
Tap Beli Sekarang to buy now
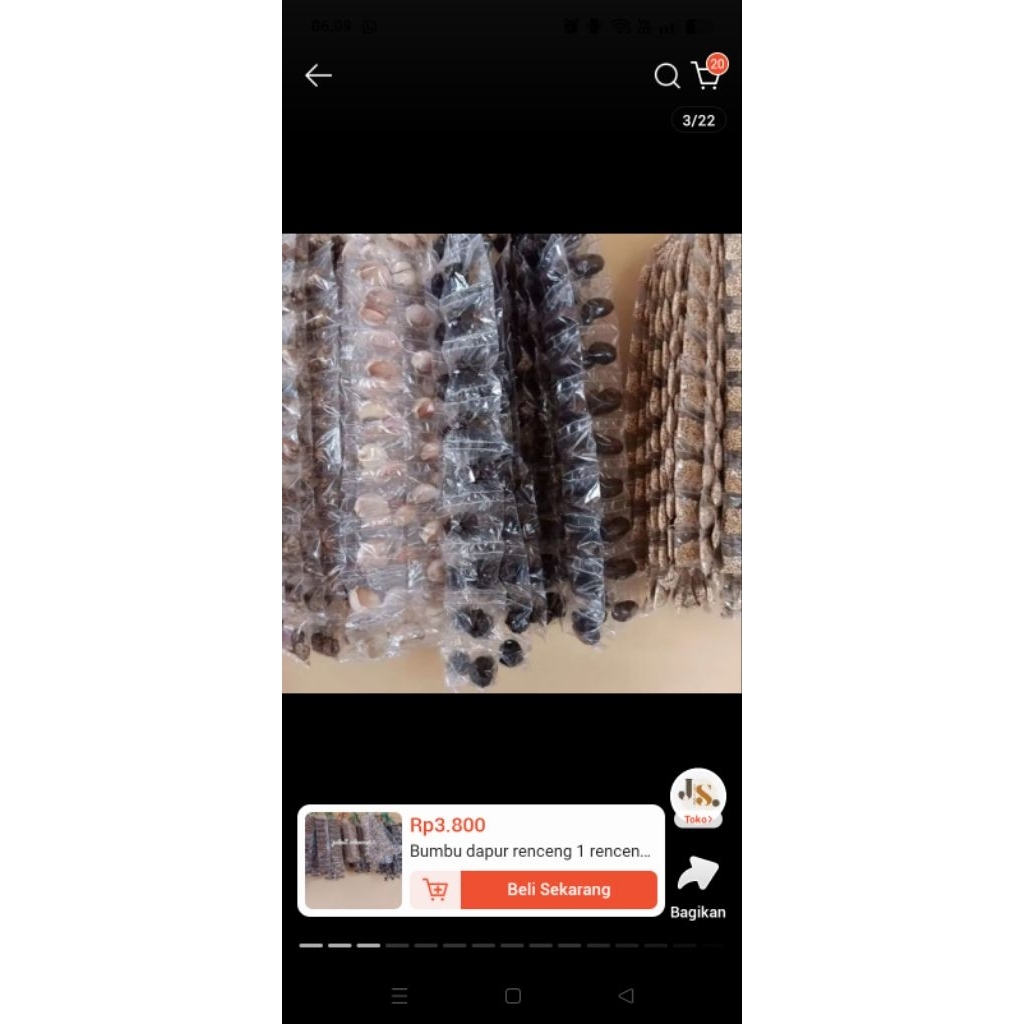[x=558, y=889]
